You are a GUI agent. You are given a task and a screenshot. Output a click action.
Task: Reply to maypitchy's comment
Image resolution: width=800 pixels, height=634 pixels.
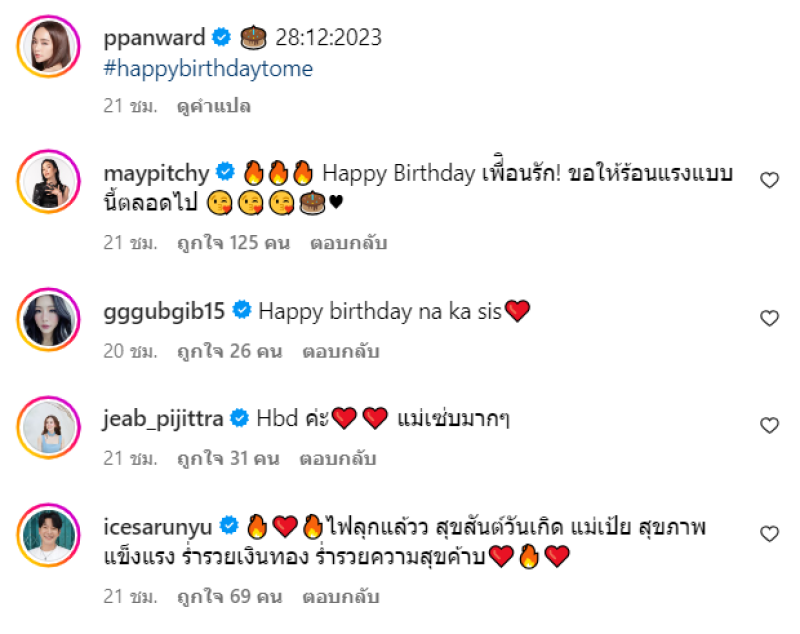tap(349, 242)
